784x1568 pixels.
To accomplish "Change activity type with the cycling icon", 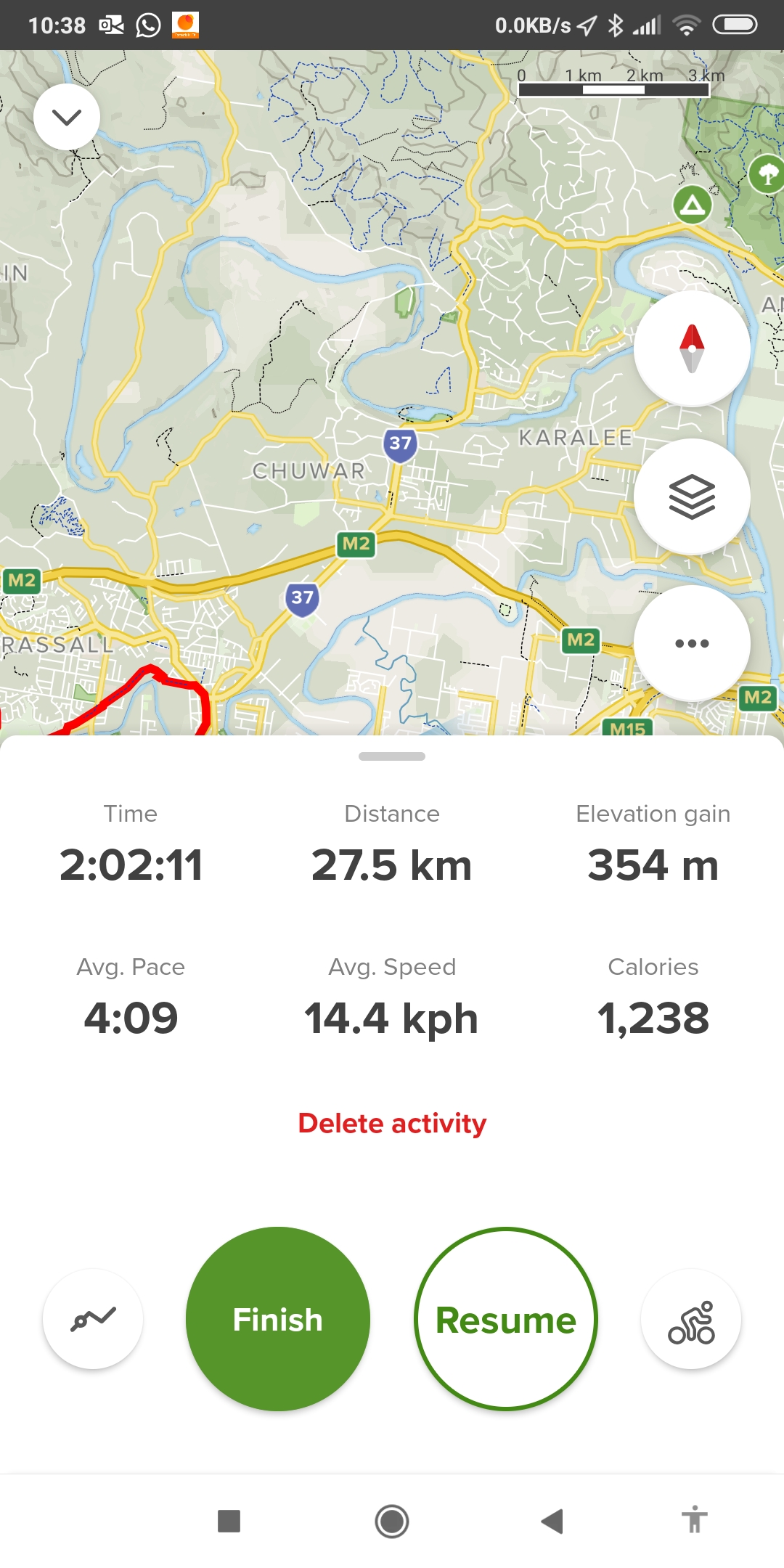I will click(691, 1319).
